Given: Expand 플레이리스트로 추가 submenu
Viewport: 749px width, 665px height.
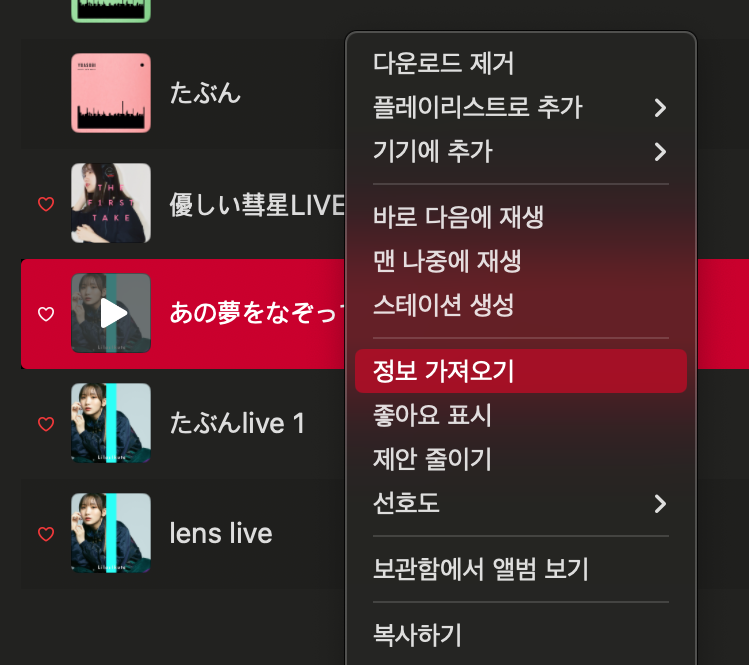Looking at the screenshot, I should (477, 107).
